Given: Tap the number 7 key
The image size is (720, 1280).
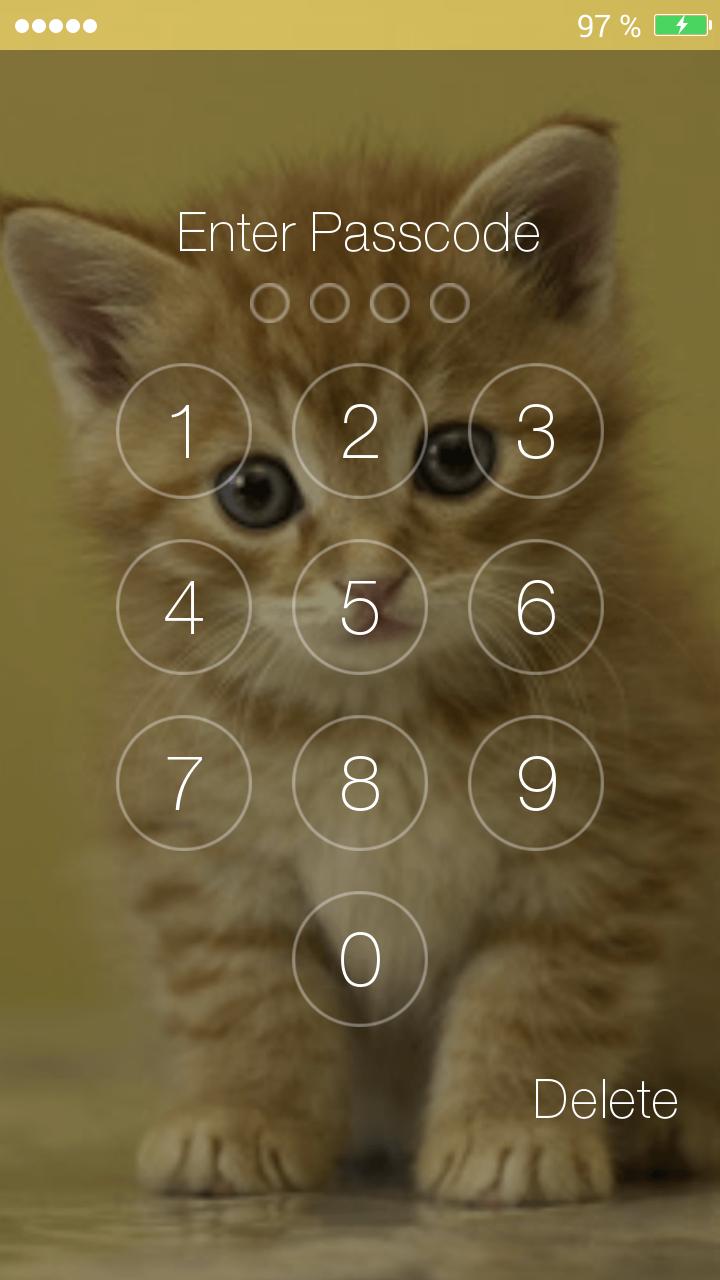Looking at the screenshot, I should tap(184, 783).
